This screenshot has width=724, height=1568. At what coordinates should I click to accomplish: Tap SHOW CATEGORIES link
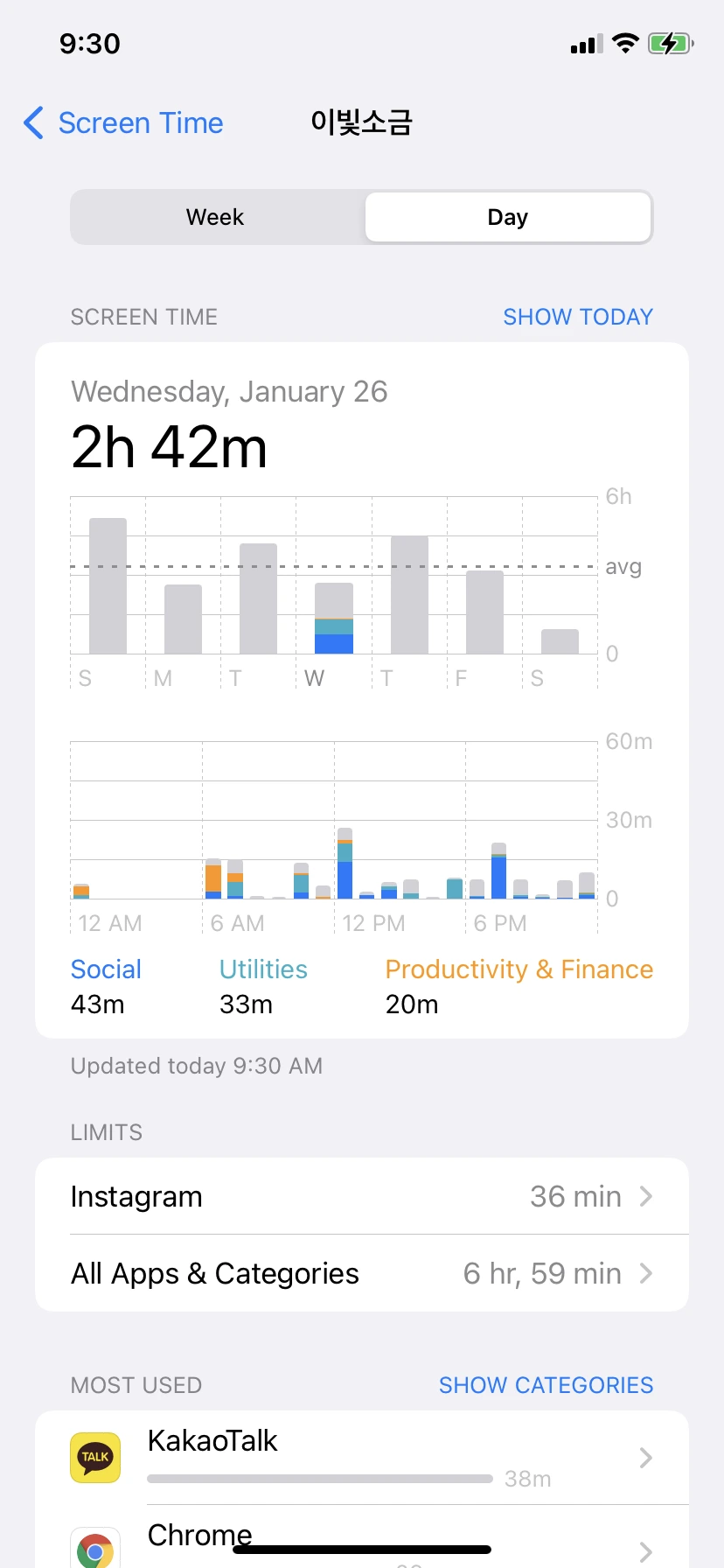point(546,1385)
